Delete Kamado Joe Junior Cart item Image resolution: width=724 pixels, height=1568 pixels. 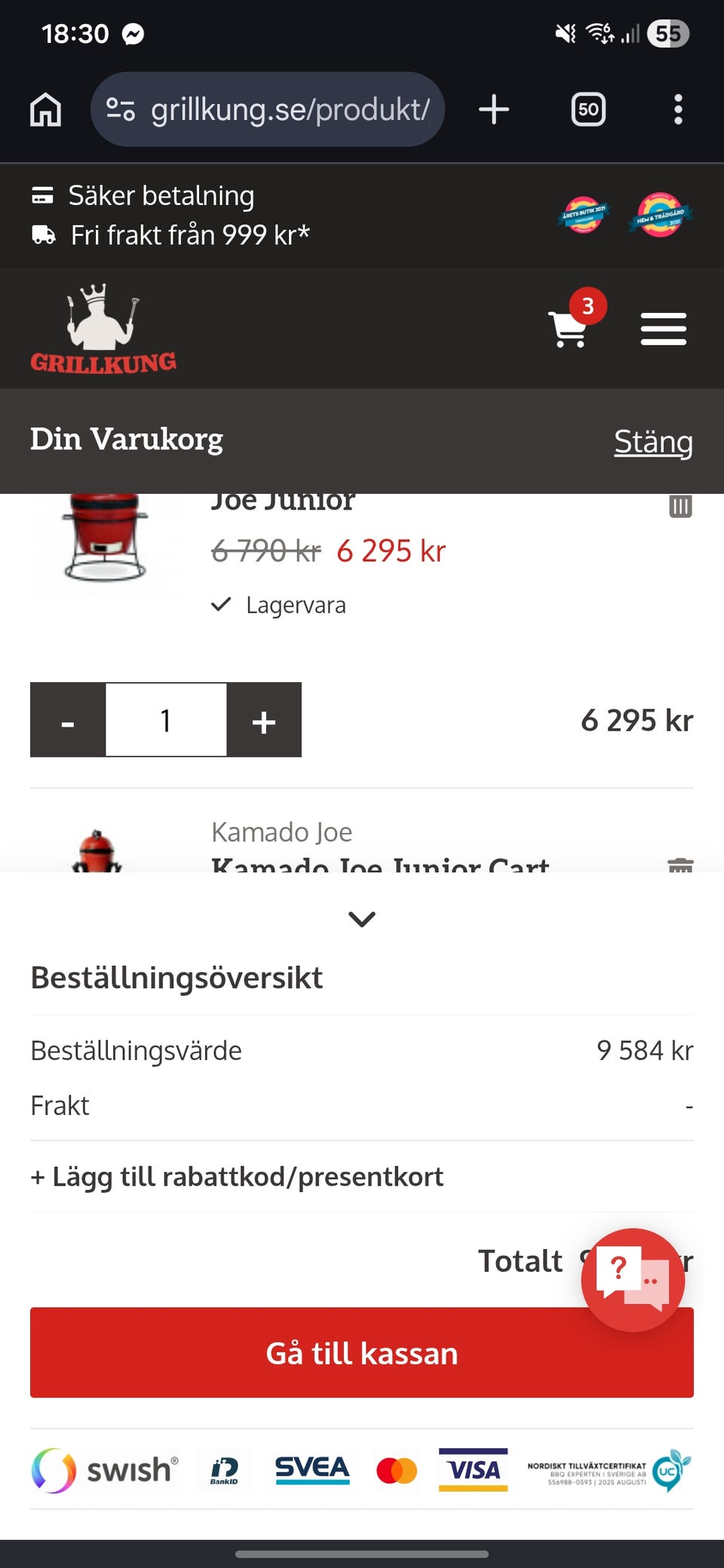[680, 864]
